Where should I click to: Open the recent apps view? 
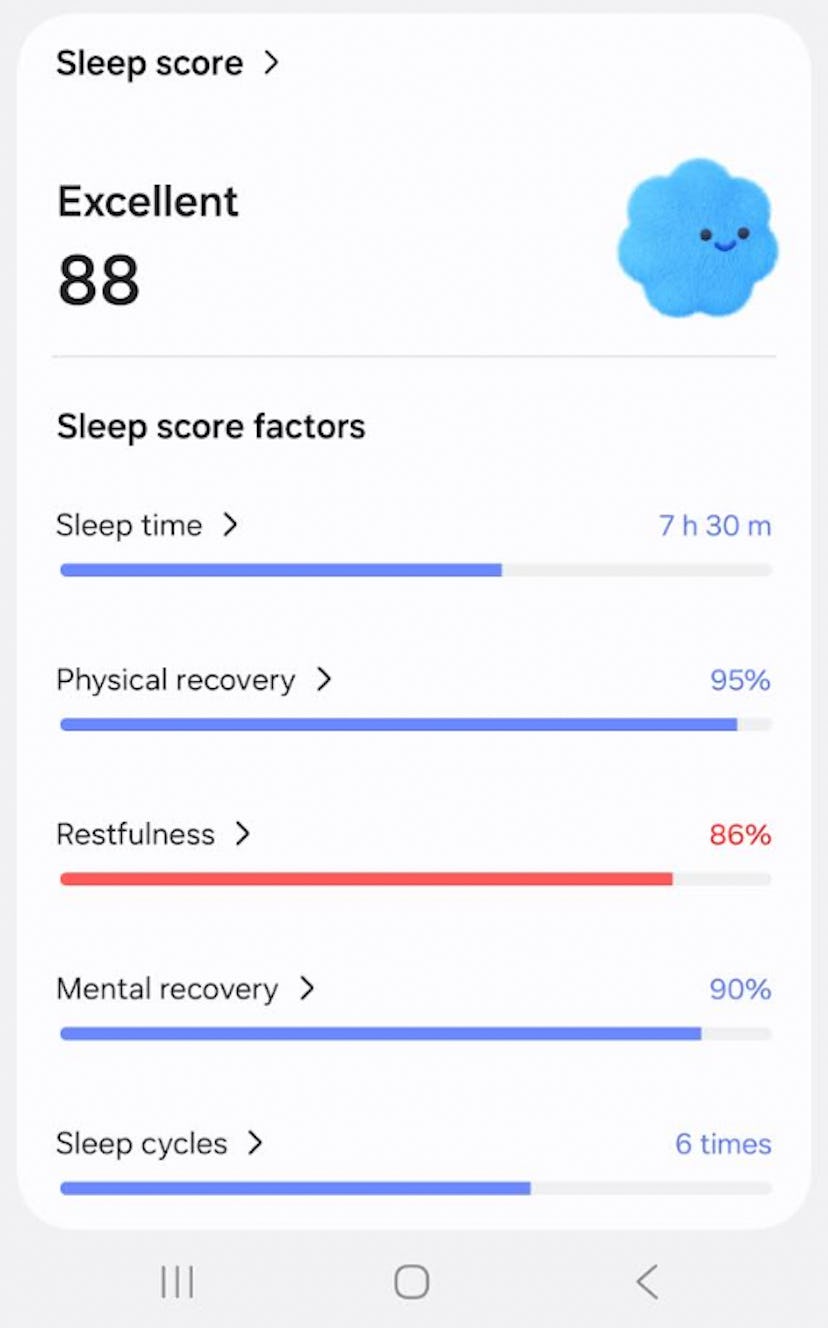point(177,1281)
